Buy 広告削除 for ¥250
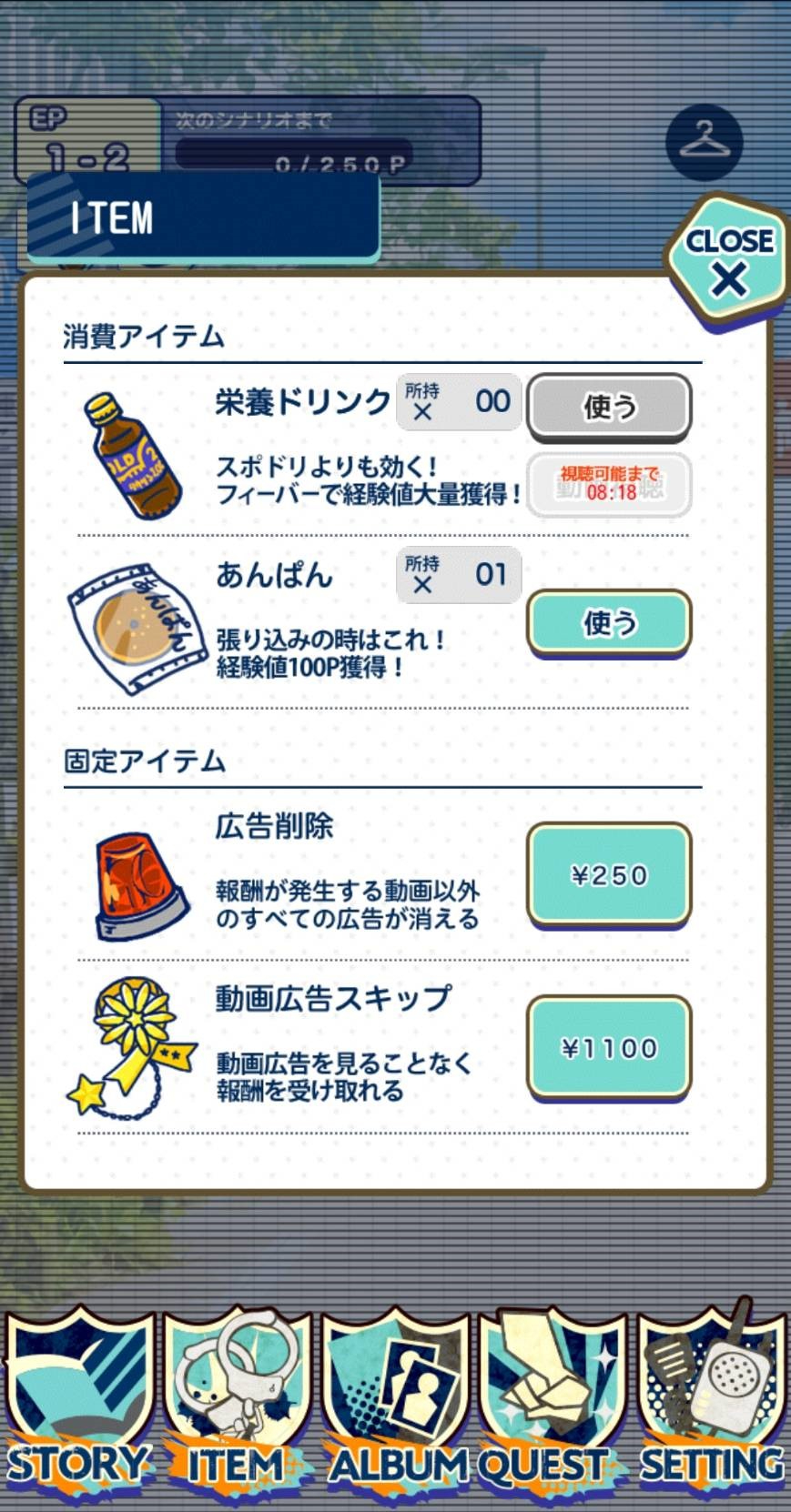791x1512 pixels. tap(609, 875)
